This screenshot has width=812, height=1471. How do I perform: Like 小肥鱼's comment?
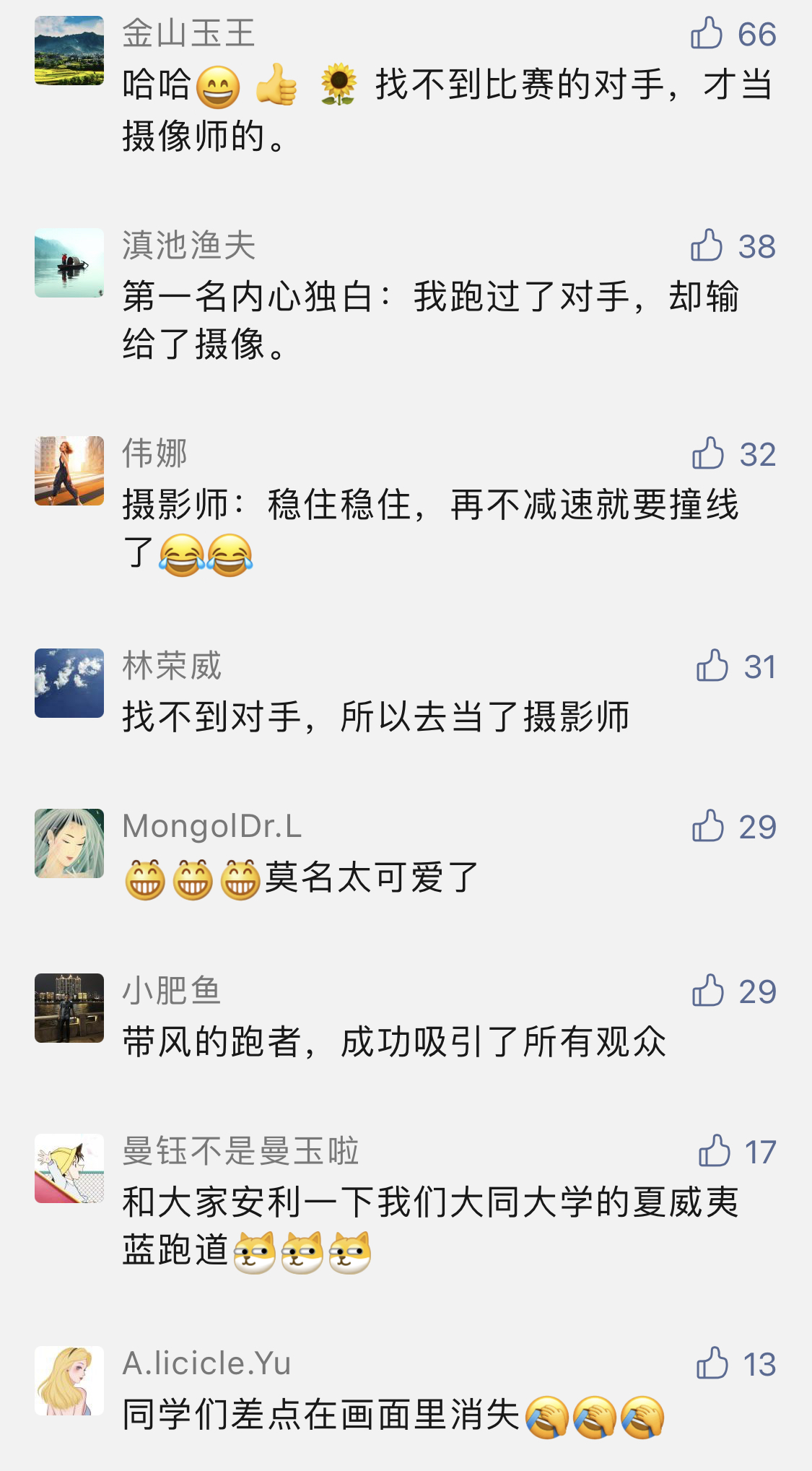(x=708, y=991)
